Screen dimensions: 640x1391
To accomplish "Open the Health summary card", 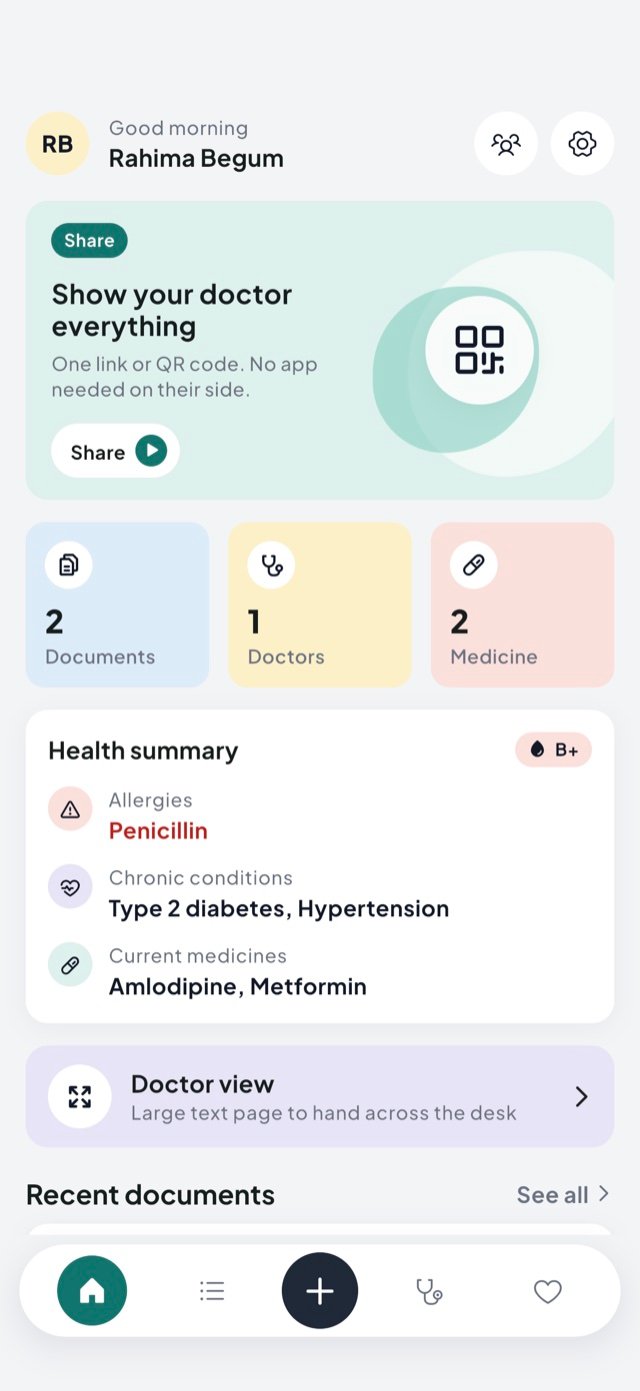I will pyautogui.click(x=320, y=866).
